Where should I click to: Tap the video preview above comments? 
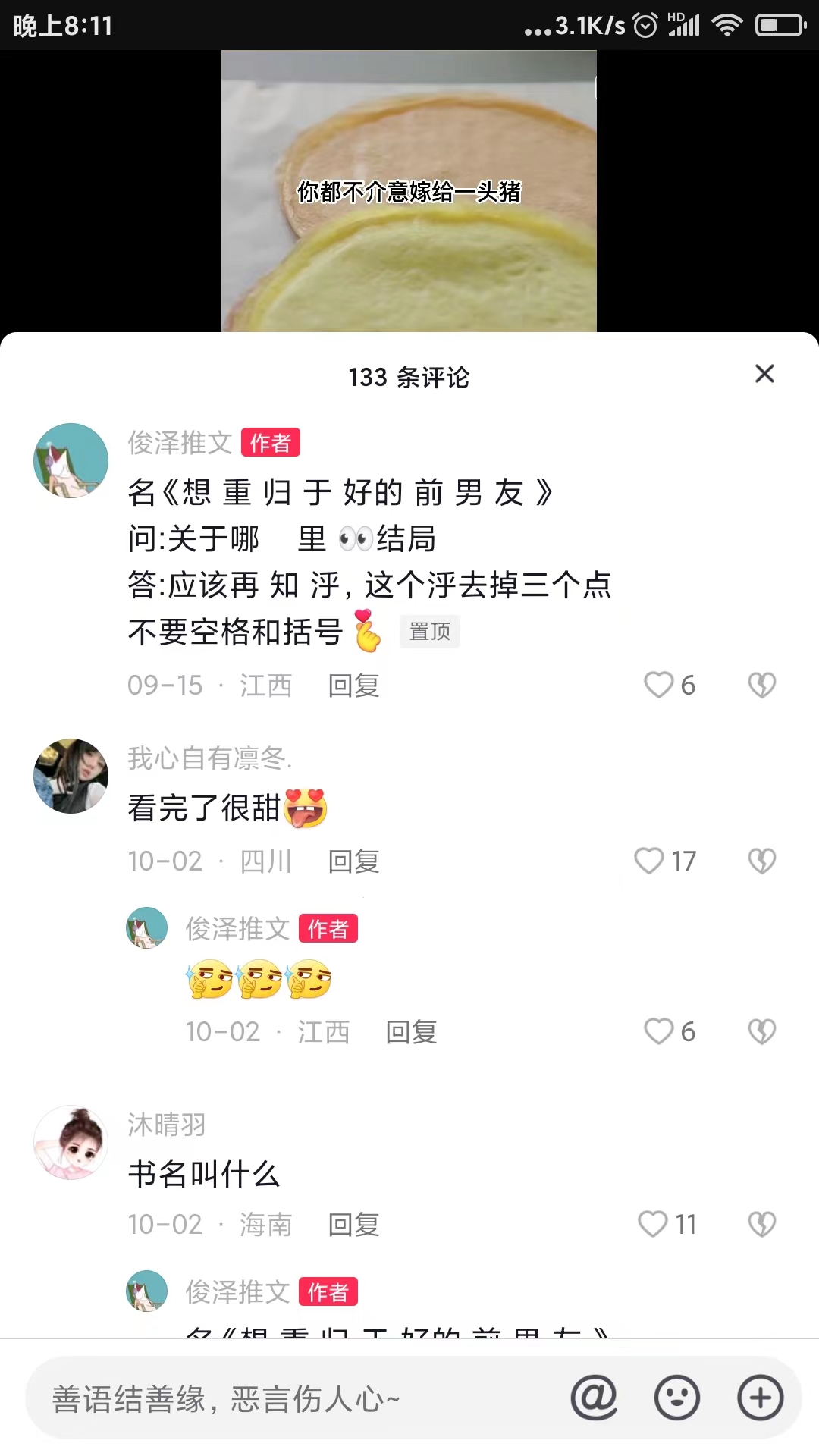pos(409,191)
